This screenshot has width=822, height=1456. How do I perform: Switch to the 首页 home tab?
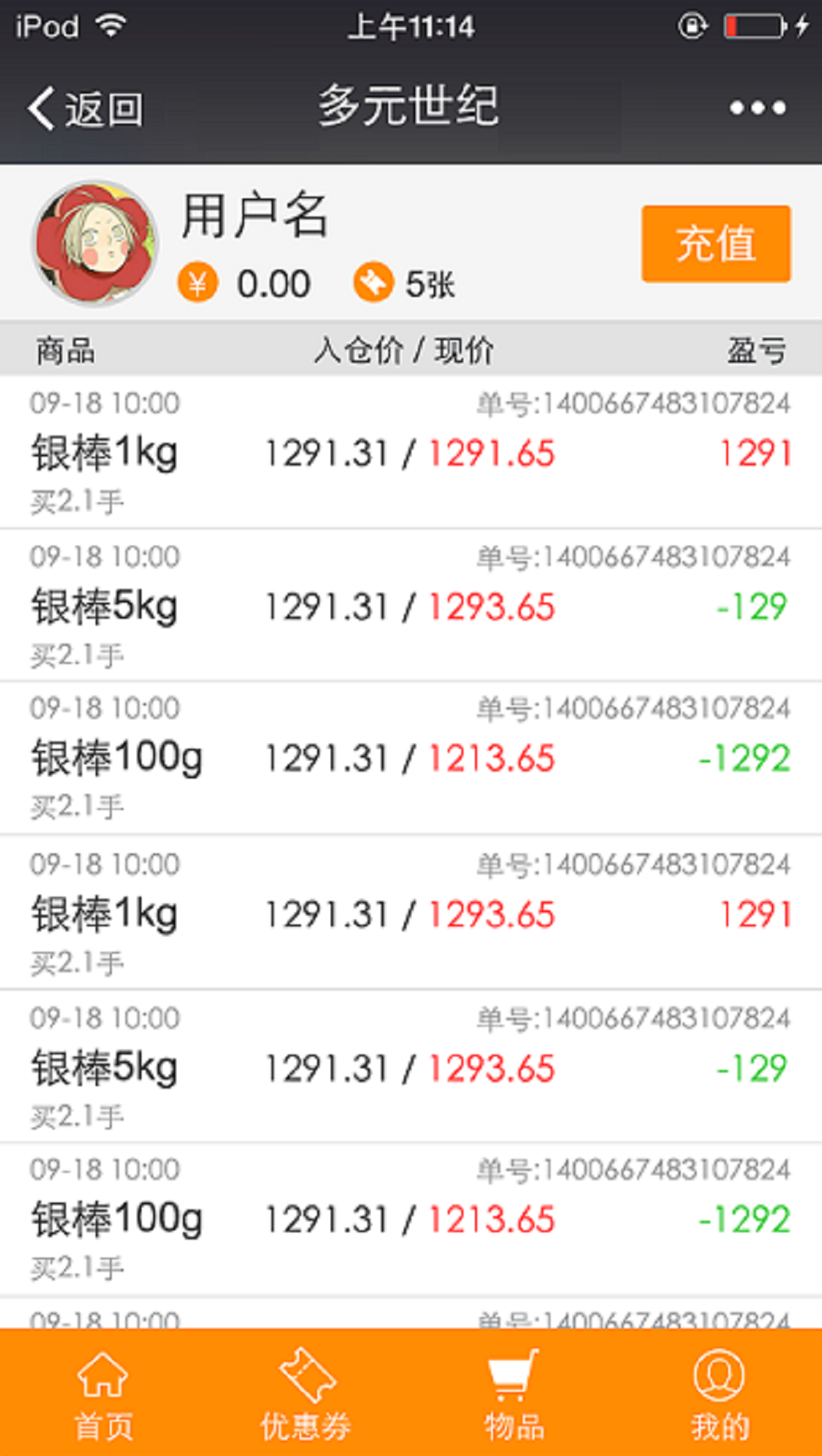(x=103, y=1393)
